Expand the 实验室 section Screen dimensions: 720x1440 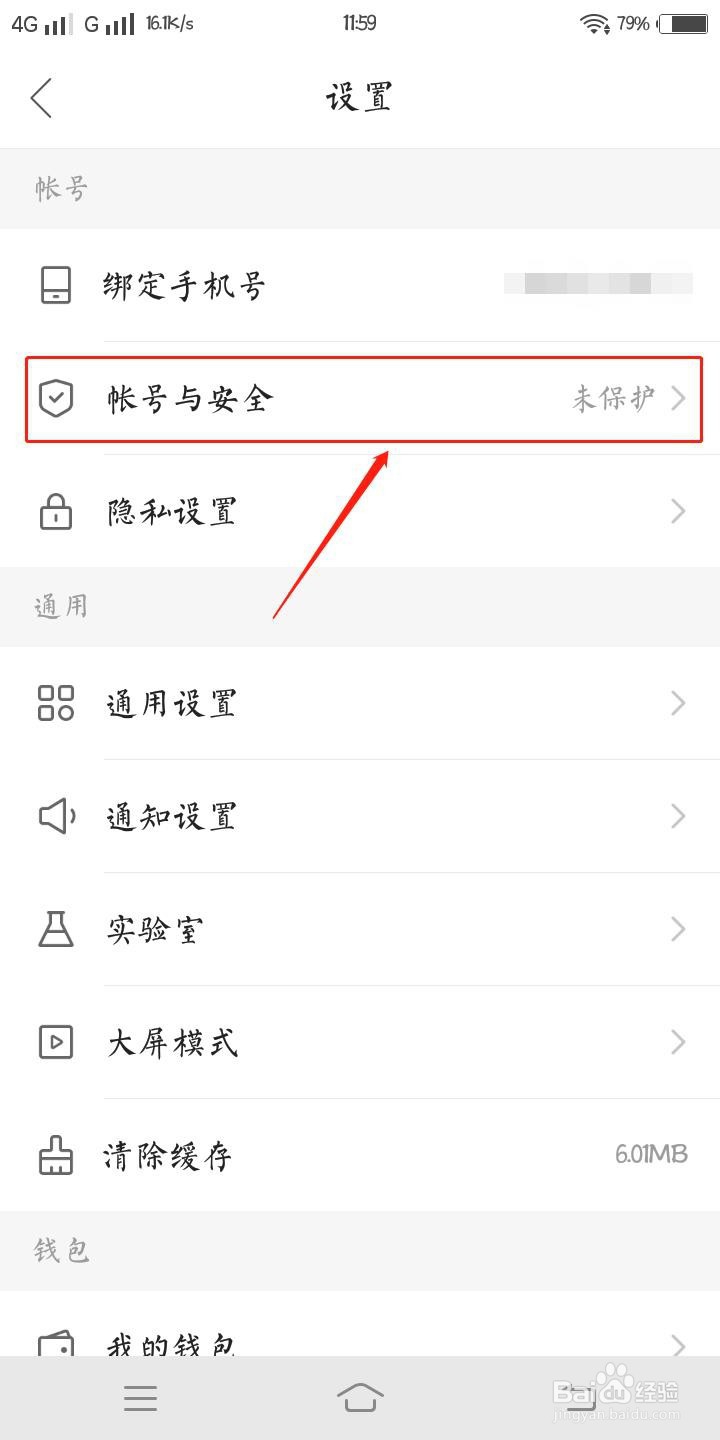(360, 929)
